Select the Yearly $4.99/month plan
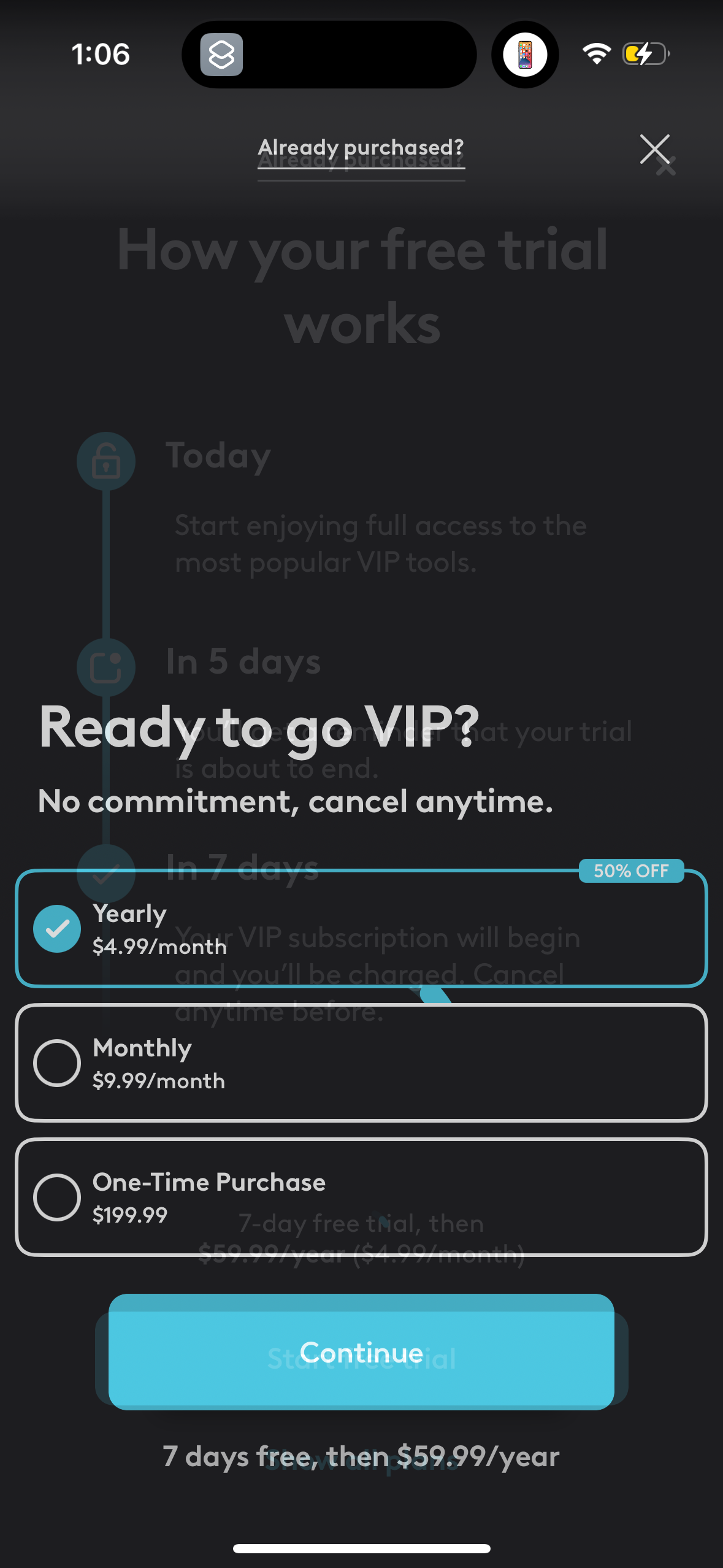Screen dimensions: 723x1568 pyautogui.click(x=361, y=928)
